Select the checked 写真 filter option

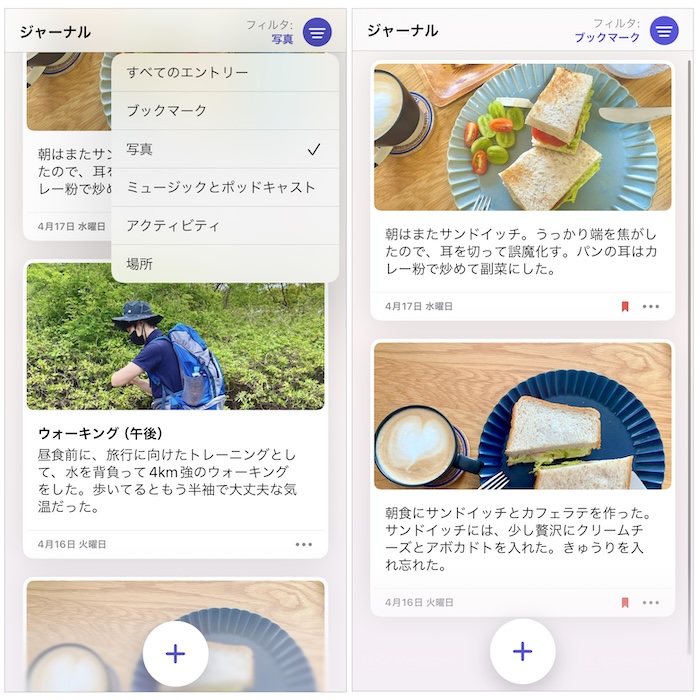pyautogui.click(x=225, y=149)
